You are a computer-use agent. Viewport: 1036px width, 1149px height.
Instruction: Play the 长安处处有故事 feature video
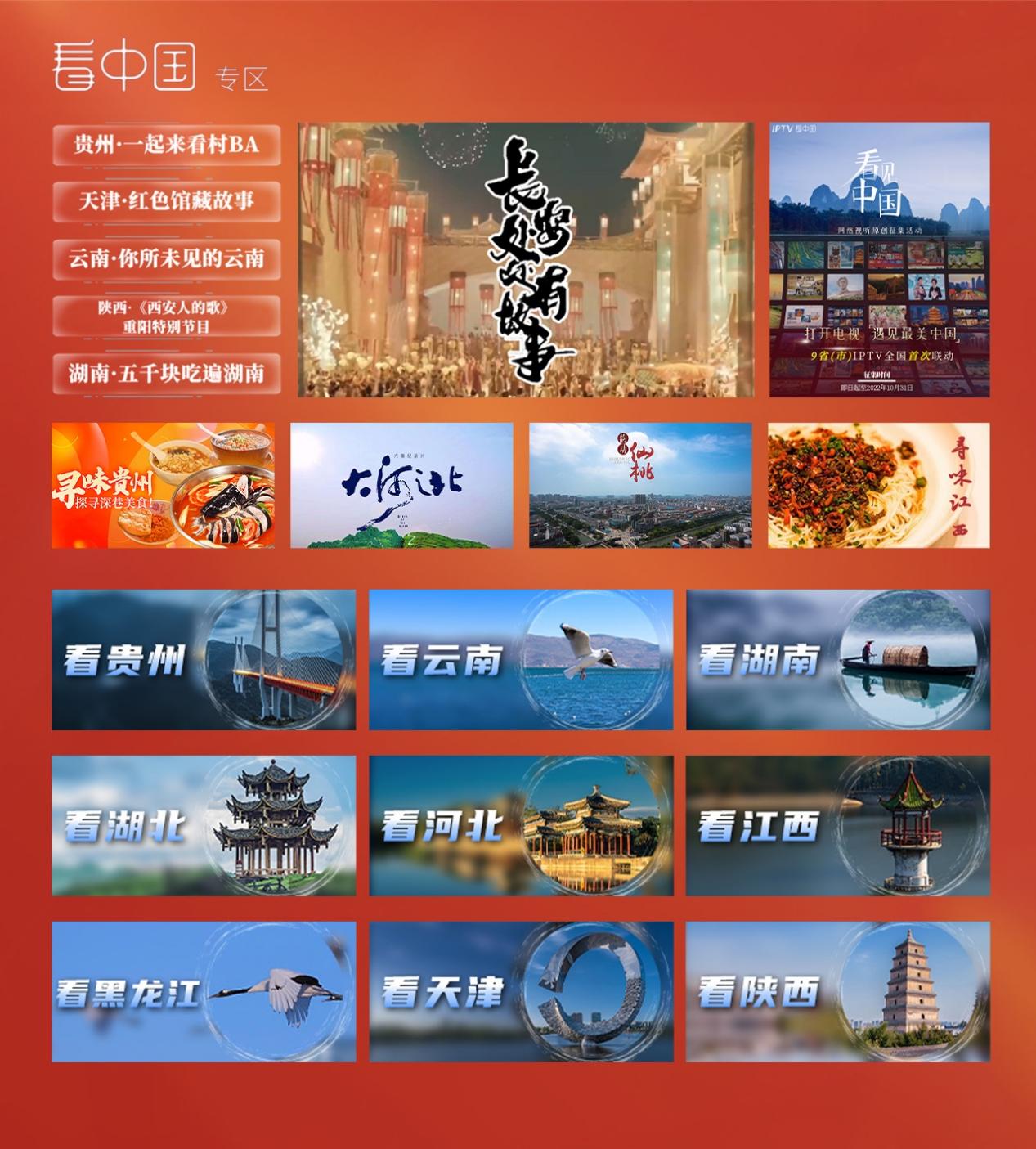526,260
